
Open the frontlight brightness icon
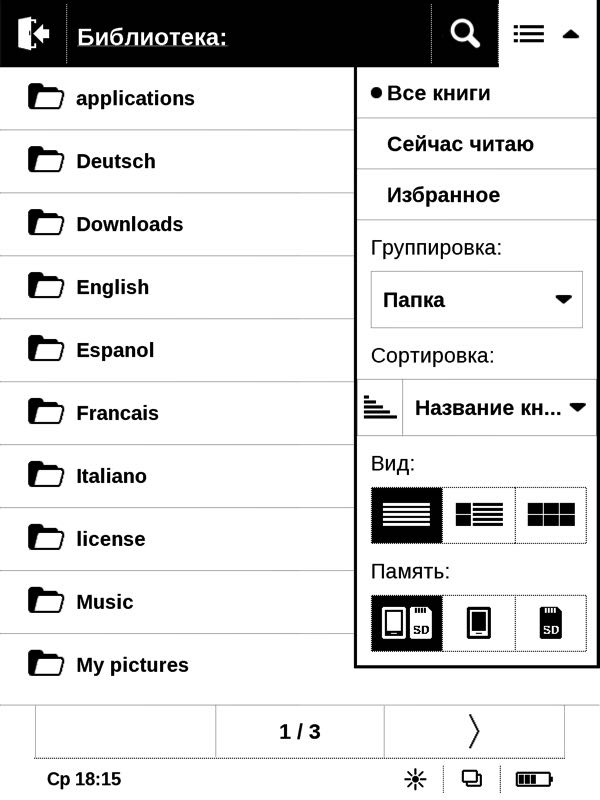point(415,779)
